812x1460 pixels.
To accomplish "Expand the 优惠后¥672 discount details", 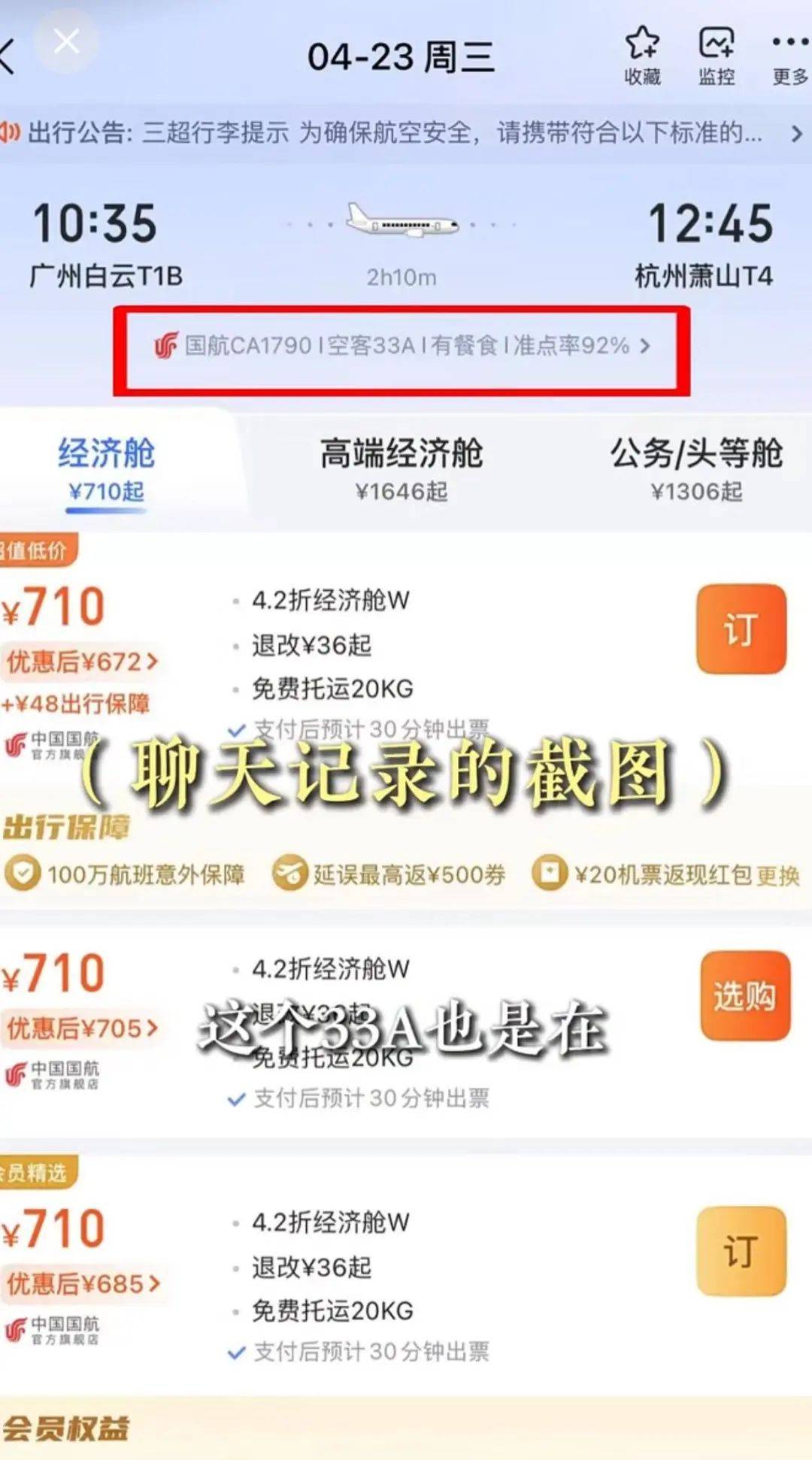I will [83, 662].
